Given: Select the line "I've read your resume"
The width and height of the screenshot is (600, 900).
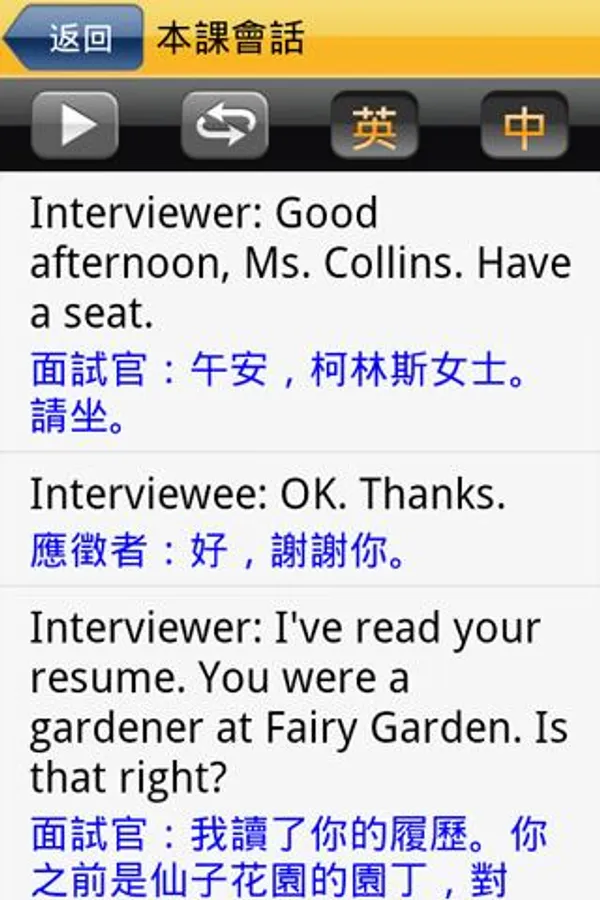Looking at the screenshot, I should 300,744.
